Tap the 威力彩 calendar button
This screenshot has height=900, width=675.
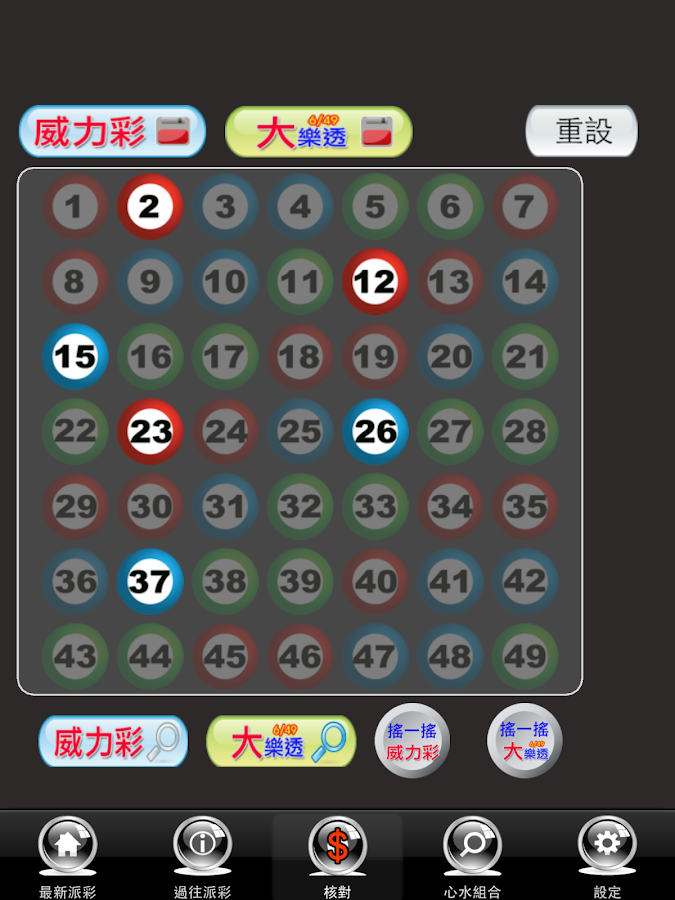pos(112,132)
